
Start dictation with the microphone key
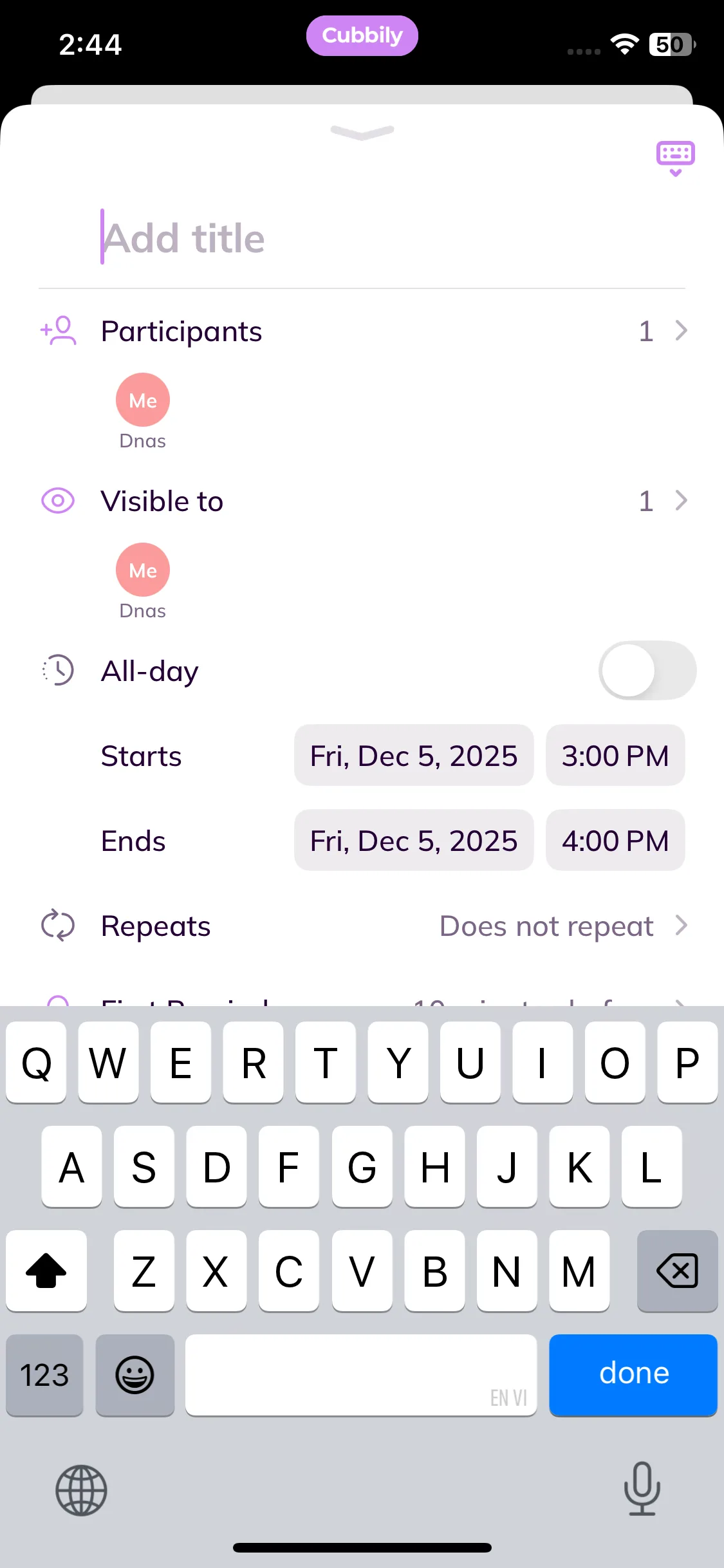(x=642, y=1489)
